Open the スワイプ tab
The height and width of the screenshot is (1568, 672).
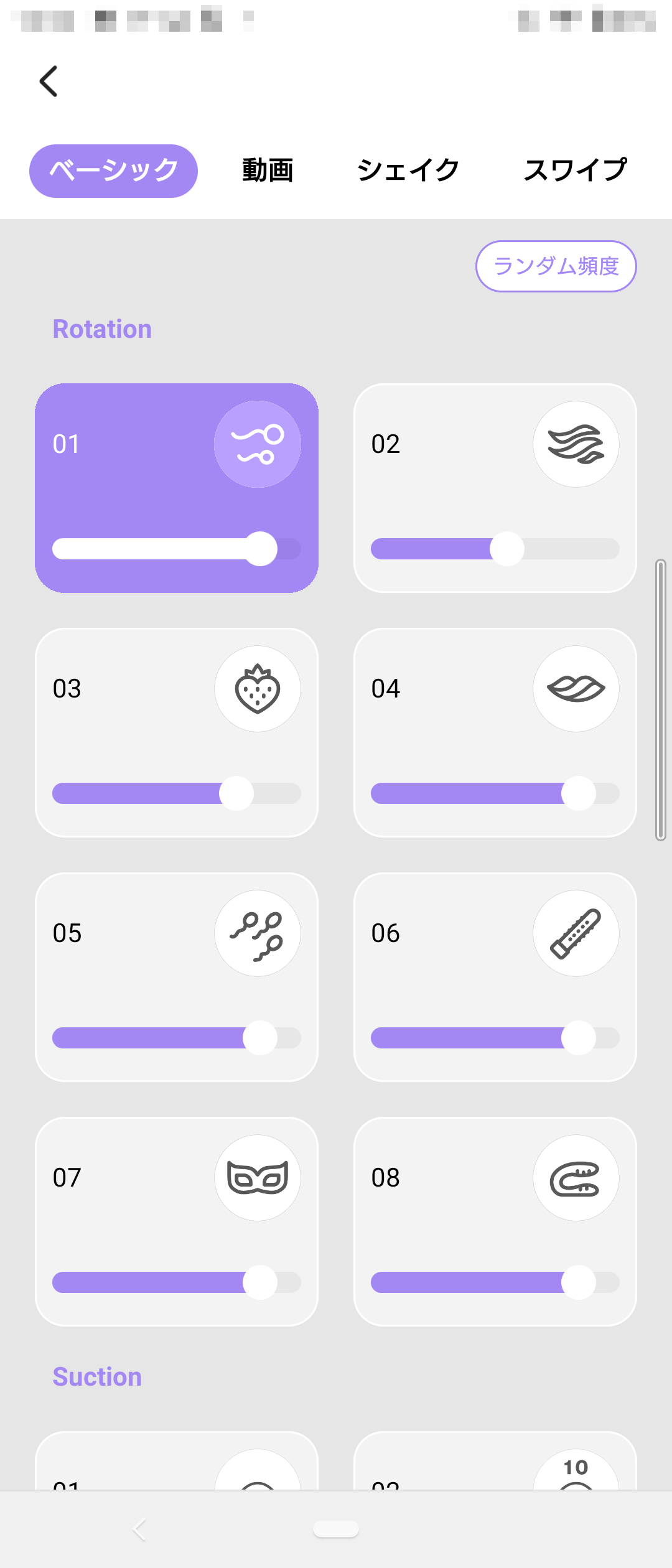click(576, 170)
